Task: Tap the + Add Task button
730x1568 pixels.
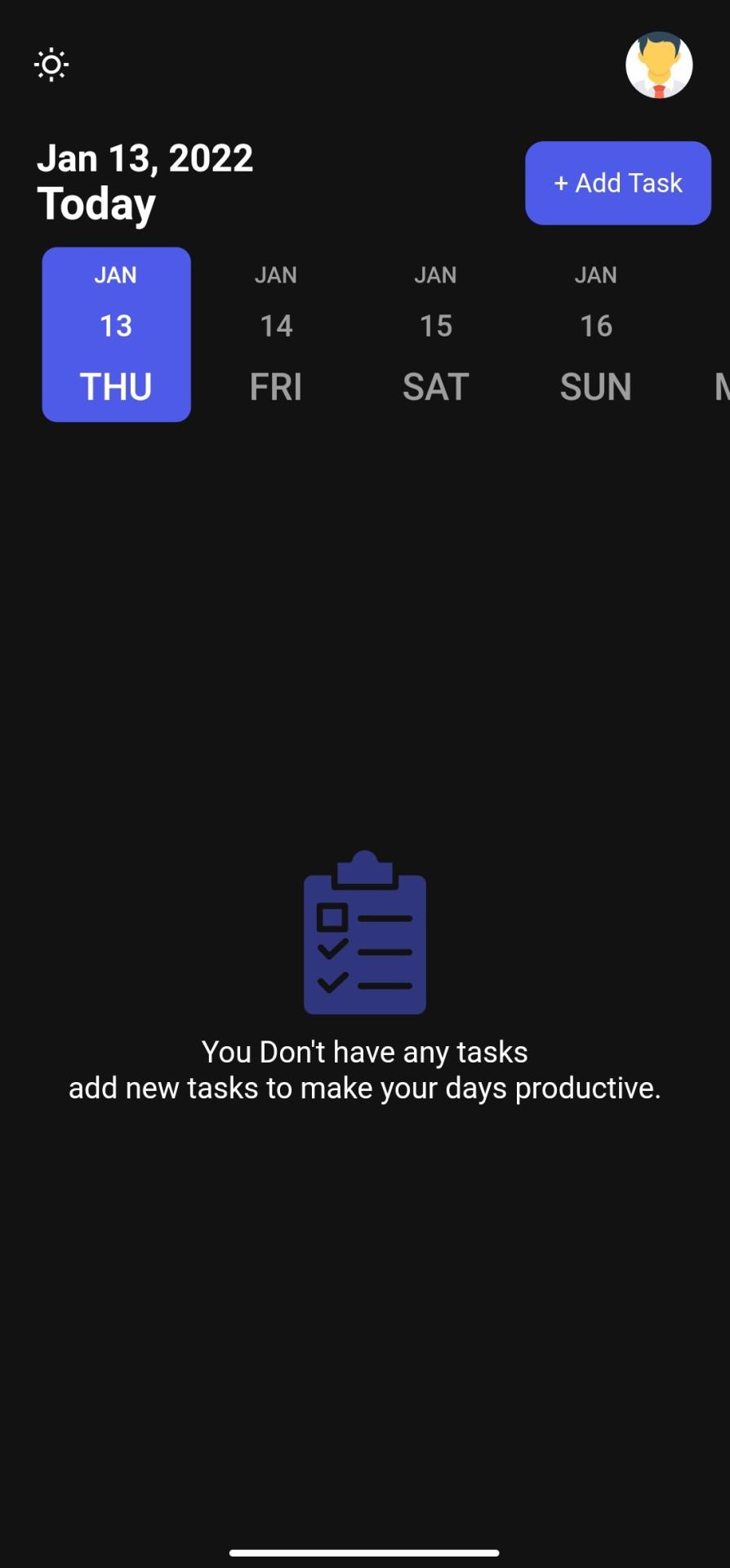Action: pyautogui.click(x=618, y=183)
